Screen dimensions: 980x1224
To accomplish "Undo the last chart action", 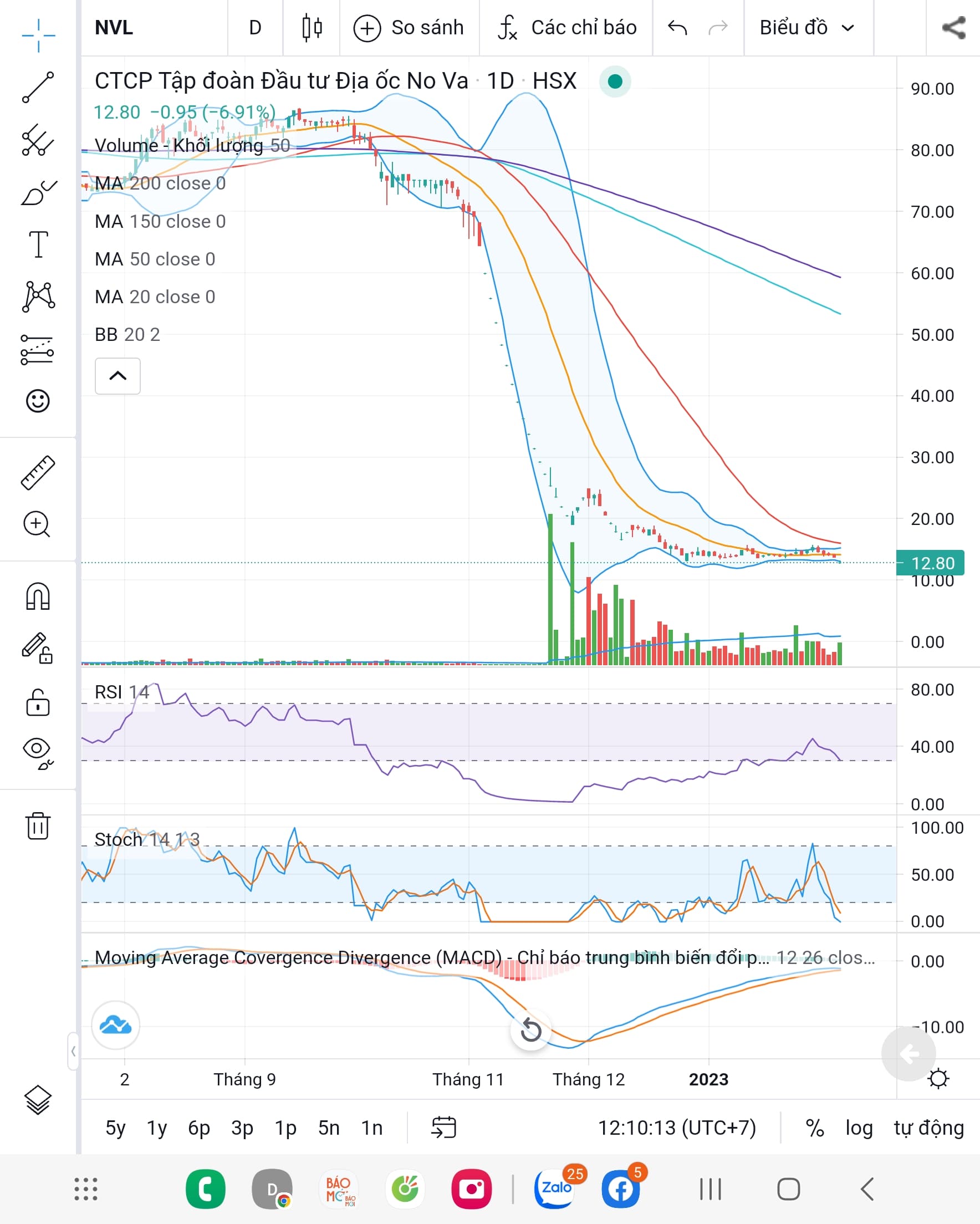I will coord(677,27).
